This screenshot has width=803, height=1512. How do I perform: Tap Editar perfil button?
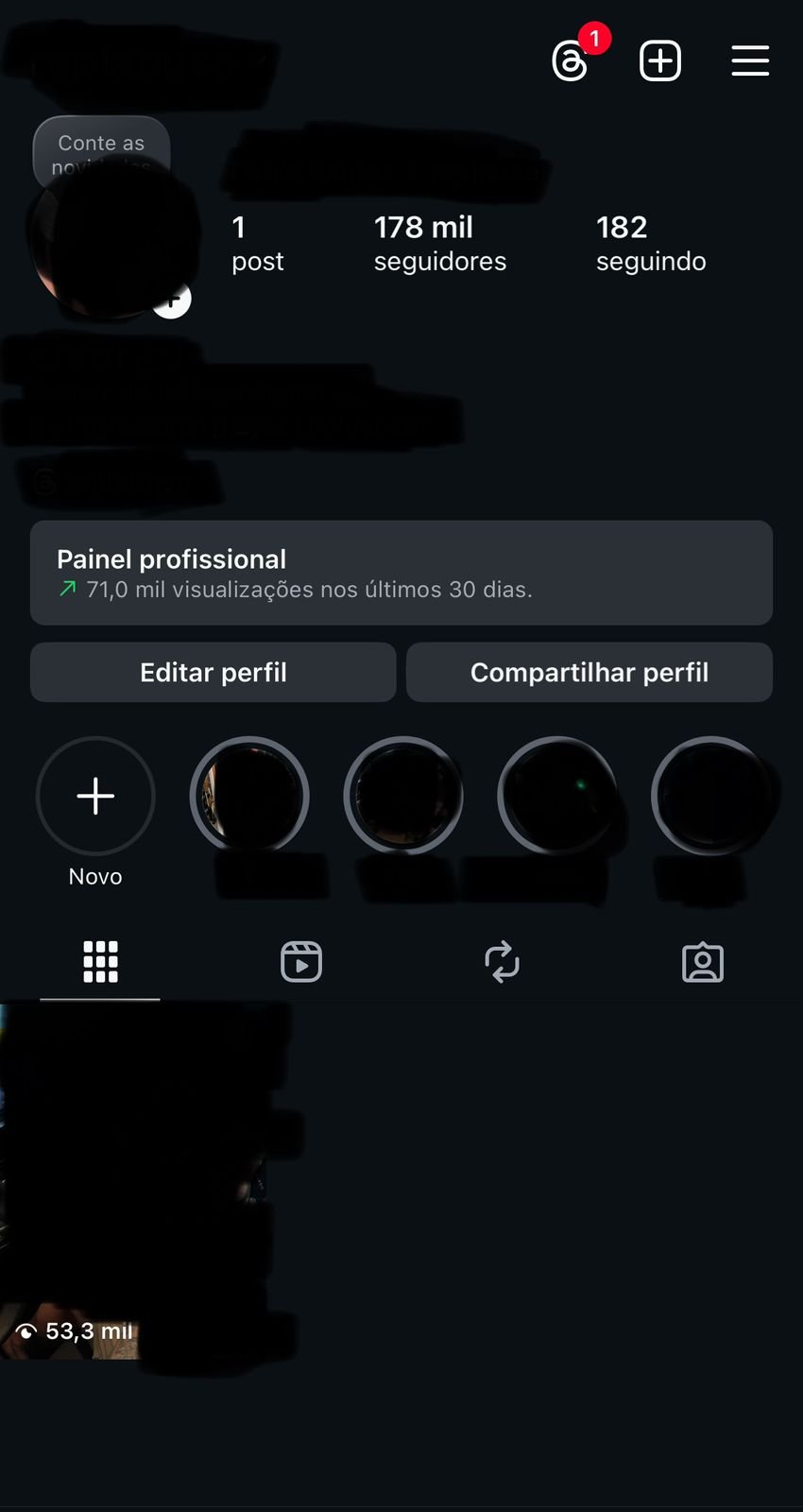click(x=213, y=672)
